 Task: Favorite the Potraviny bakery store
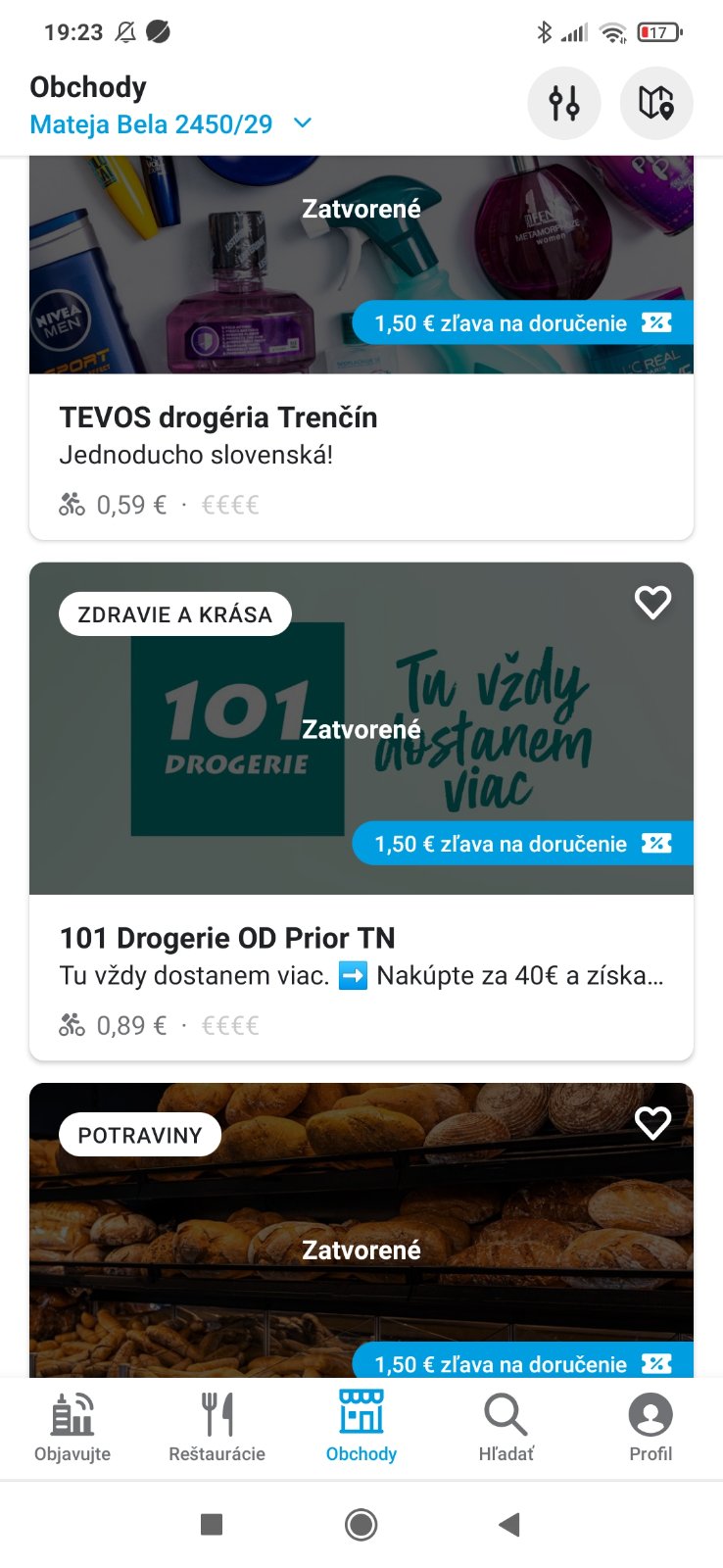tap(652, 1122)
